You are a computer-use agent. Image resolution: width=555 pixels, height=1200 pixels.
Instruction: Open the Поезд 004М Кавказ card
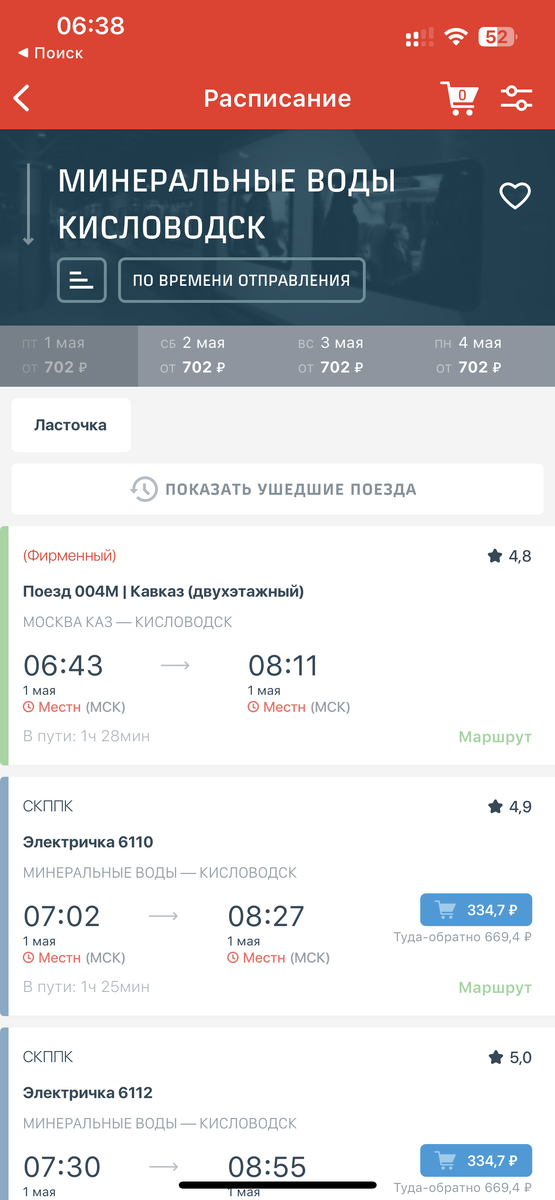pyautogui.click(x=278, y=645)
